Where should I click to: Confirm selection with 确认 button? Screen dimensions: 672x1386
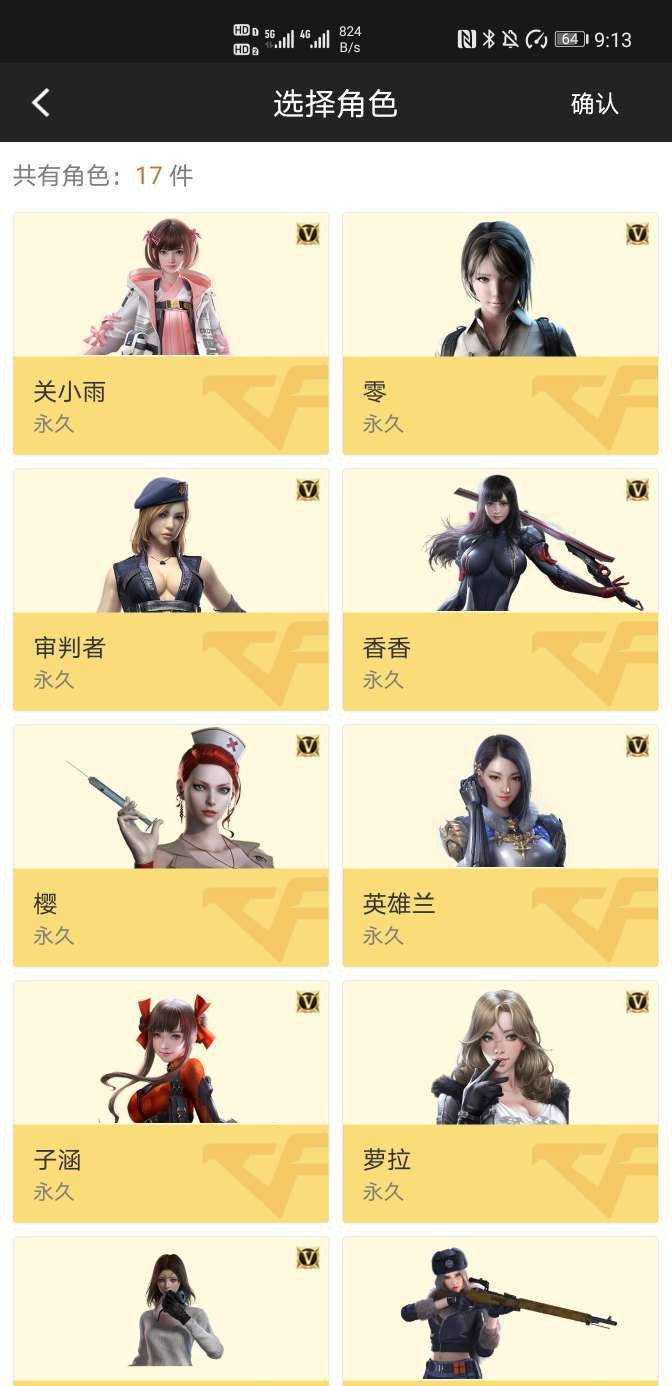click(594, 104)
